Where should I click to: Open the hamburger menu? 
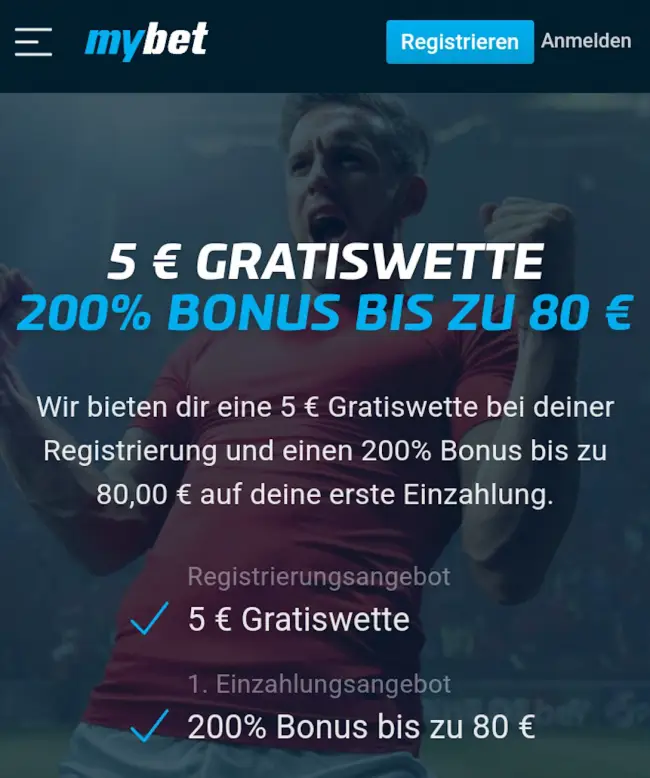pyautogui.click(x=33, y=42)
